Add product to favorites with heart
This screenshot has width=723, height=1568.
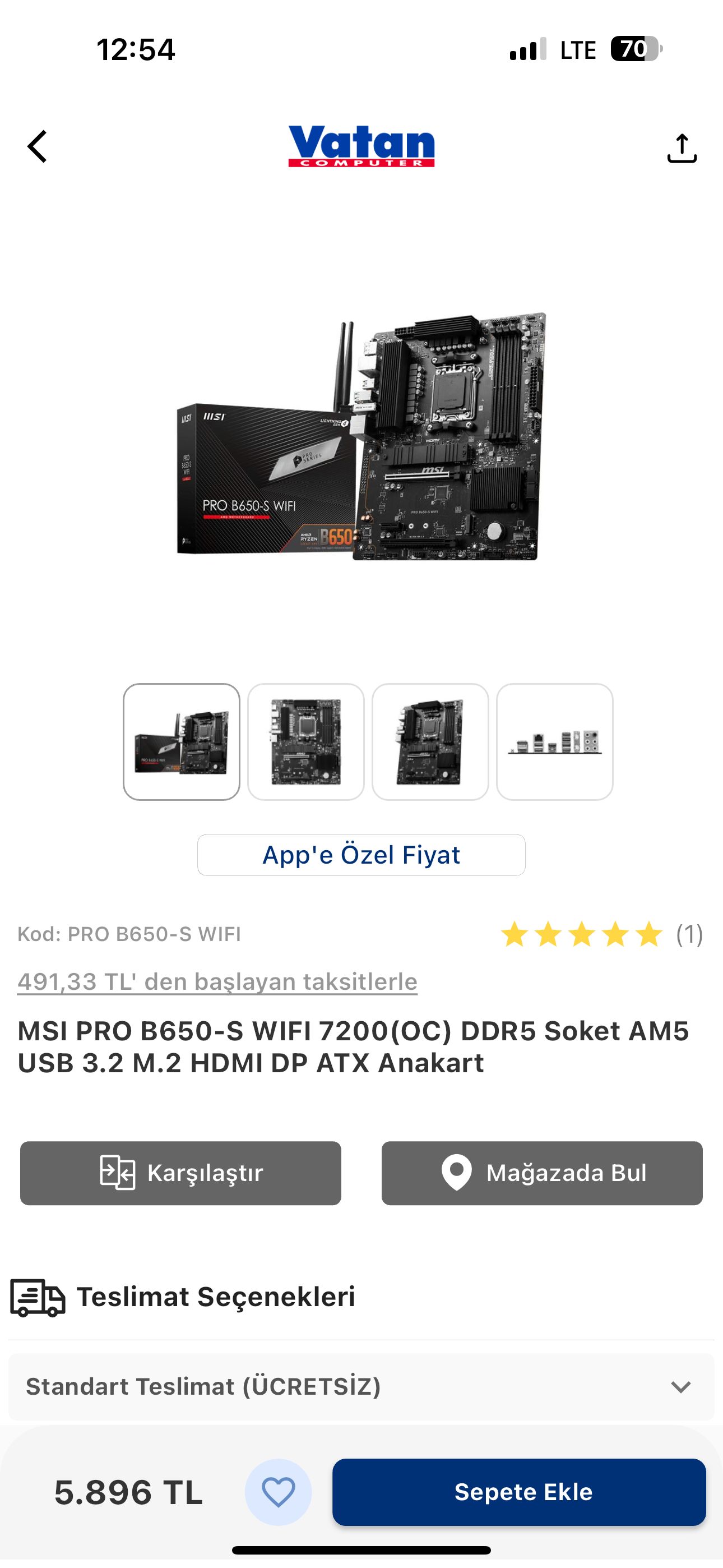pyautogui.click(x=278, y=1491)
